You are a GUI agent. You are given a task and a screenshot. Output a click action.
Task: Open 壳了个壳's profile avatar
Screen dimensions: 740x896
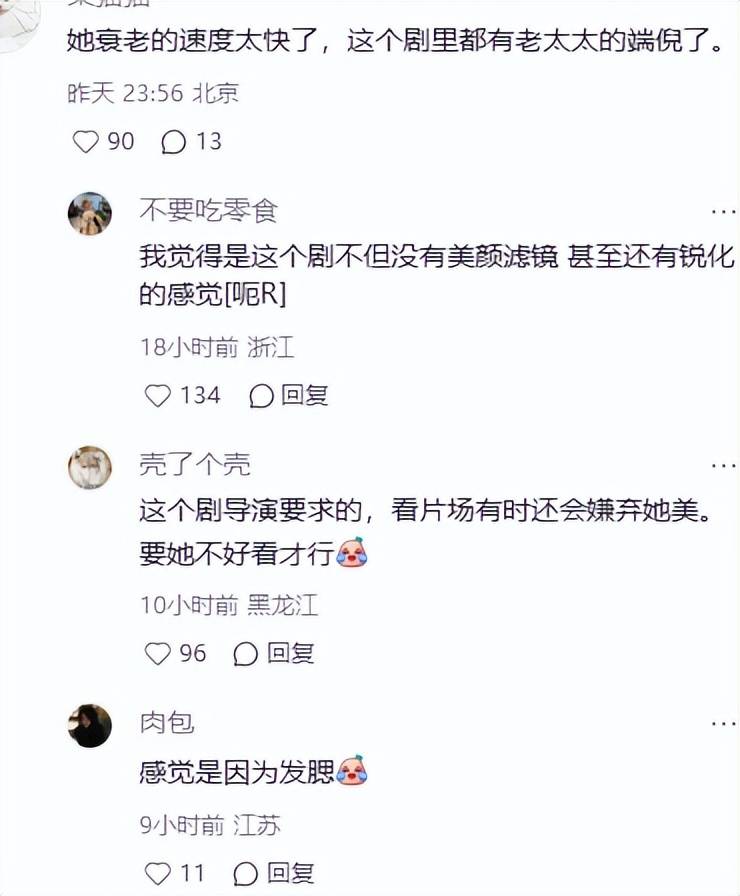[x=90, y=467]
